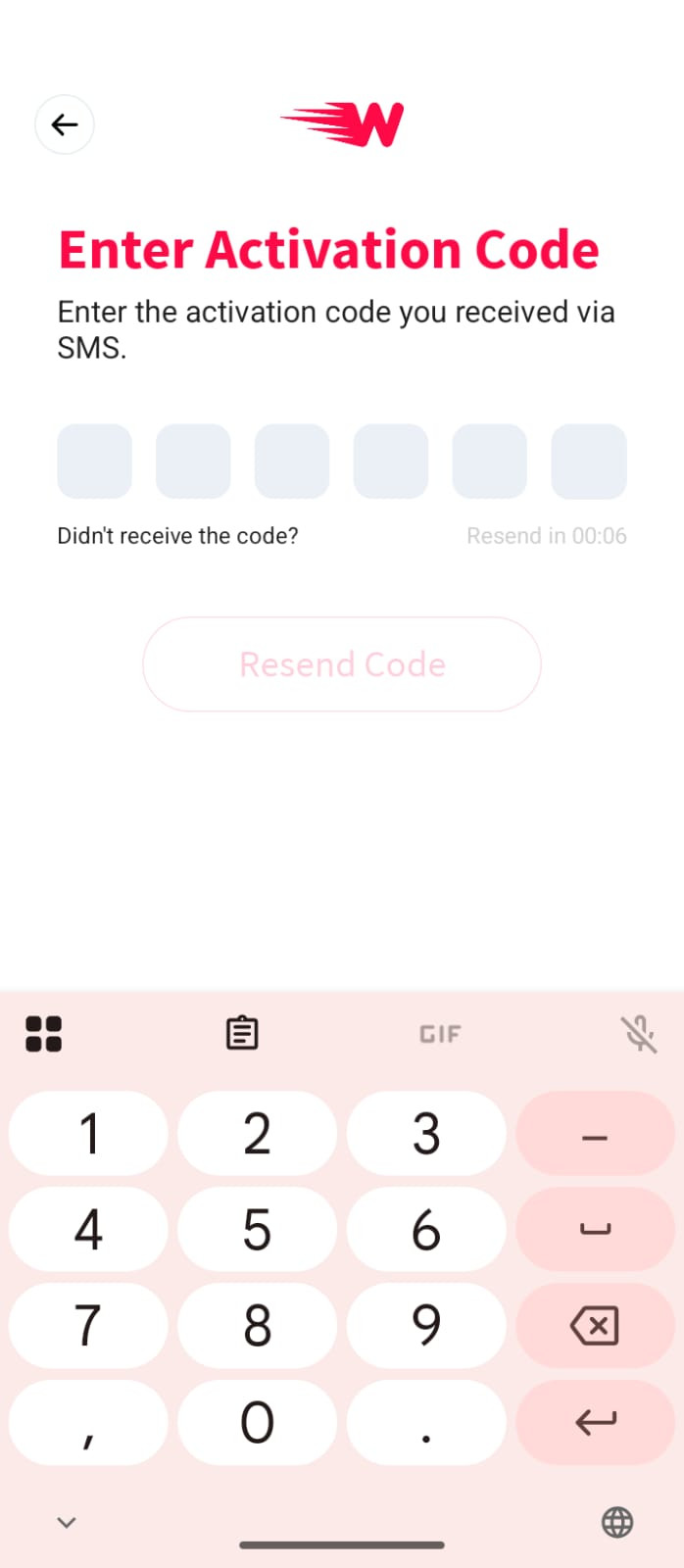Open the keyboard clipboard
Viewport: 684px width, 1568px height.
pyautogui.click(x=242, y=1033)
